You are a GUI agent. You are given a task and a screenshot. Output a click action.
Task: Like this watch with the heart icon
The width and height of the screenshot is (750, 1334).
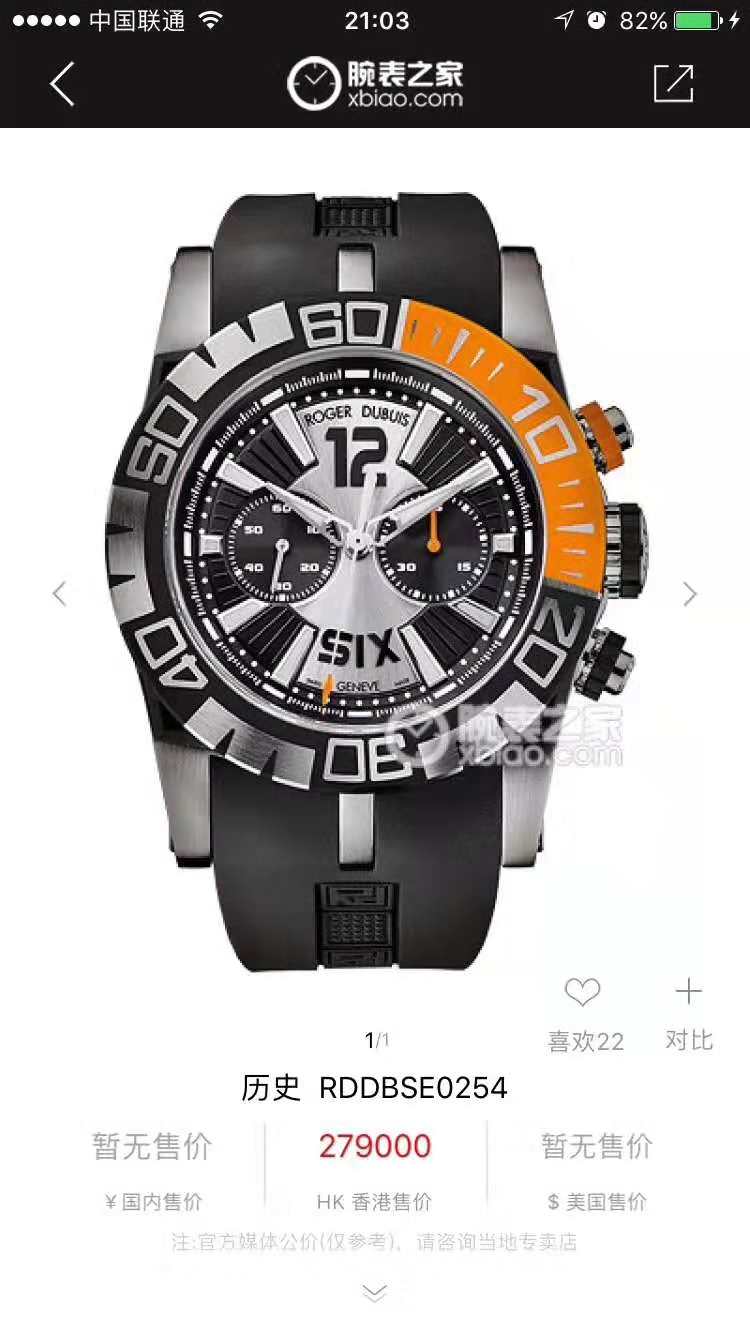click(x=582, y=993)
